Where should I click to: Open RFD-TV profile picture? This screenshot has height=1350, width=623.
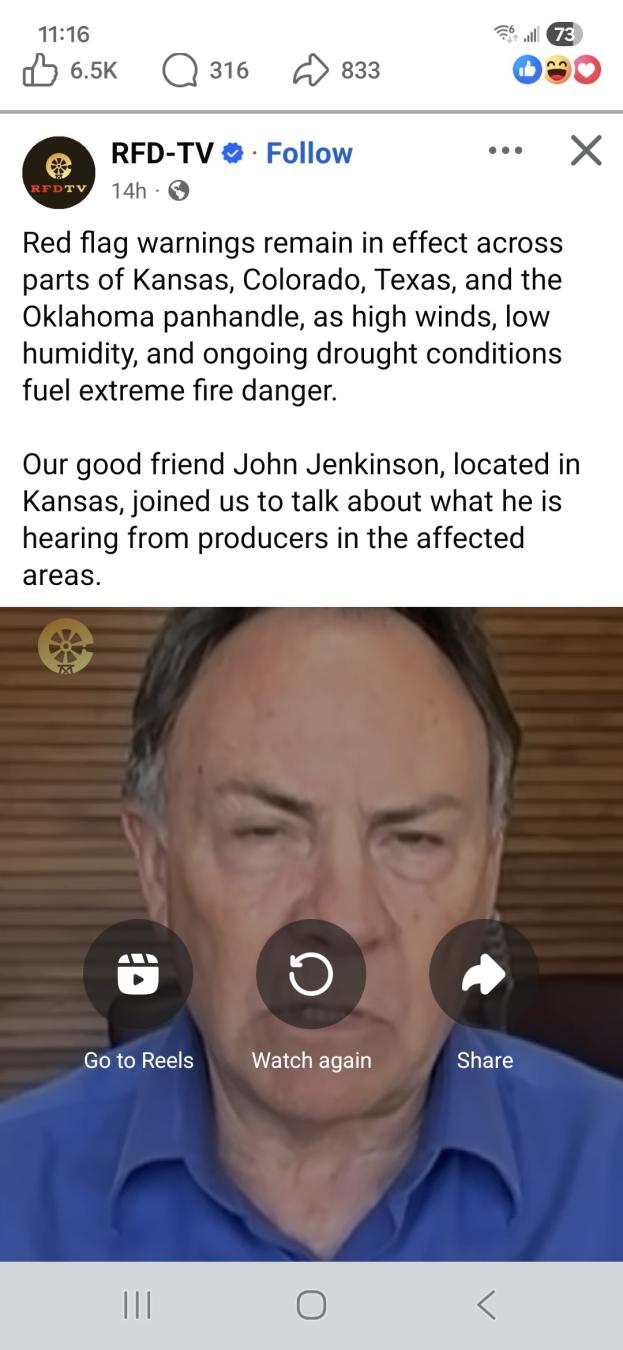pyautogui.click(x=58, y=172)
